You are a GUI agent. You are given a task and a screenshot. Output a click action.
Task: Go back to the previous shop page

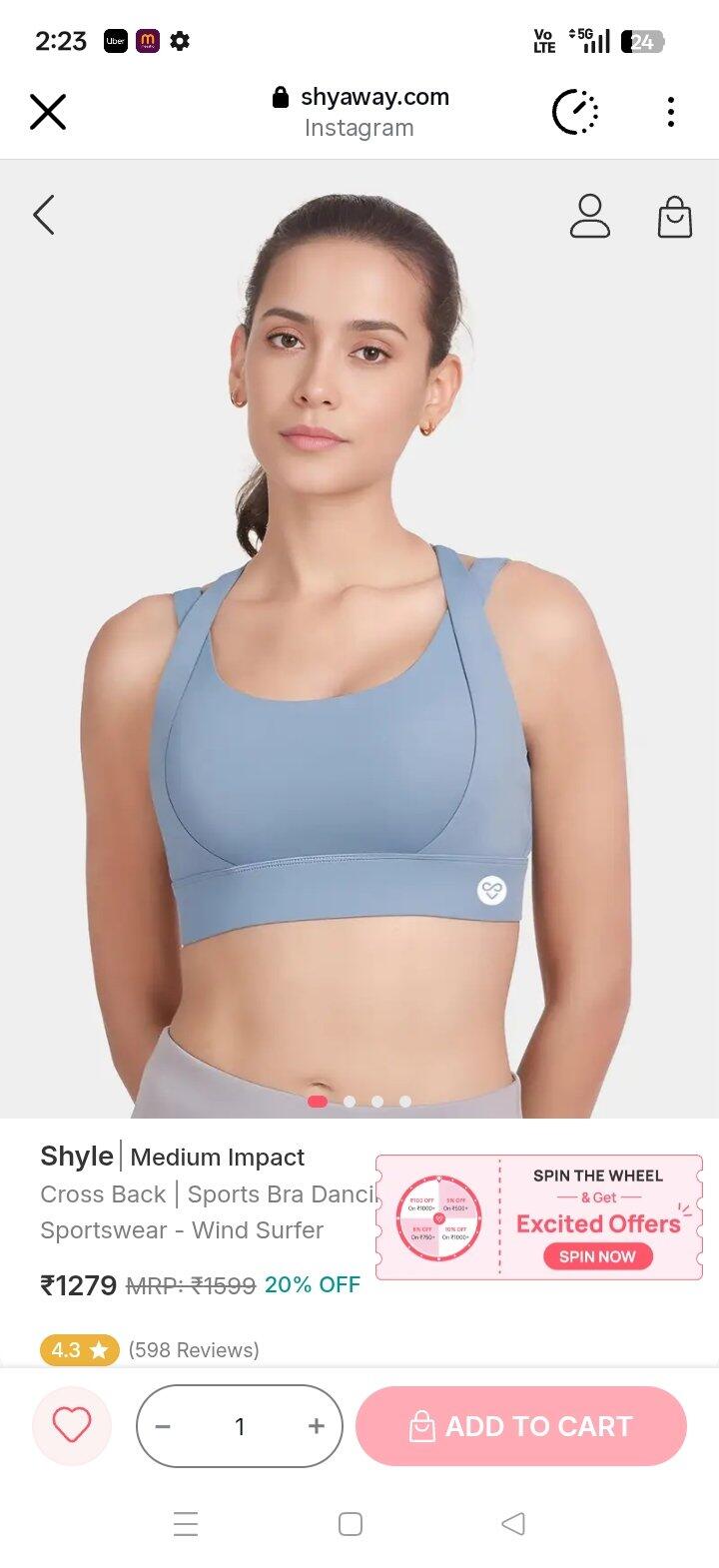pos(43,215)
